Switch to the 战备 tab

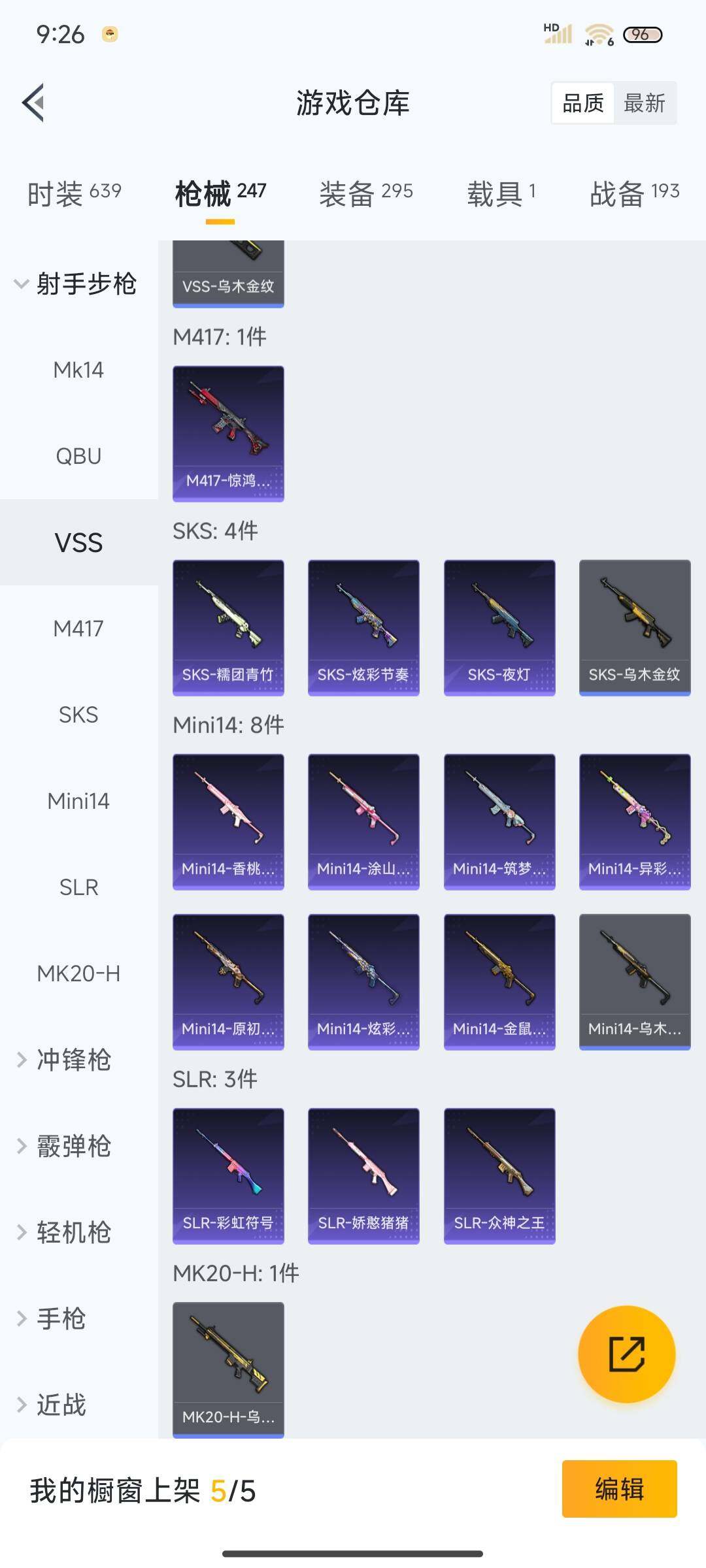(x=634, y=193)
